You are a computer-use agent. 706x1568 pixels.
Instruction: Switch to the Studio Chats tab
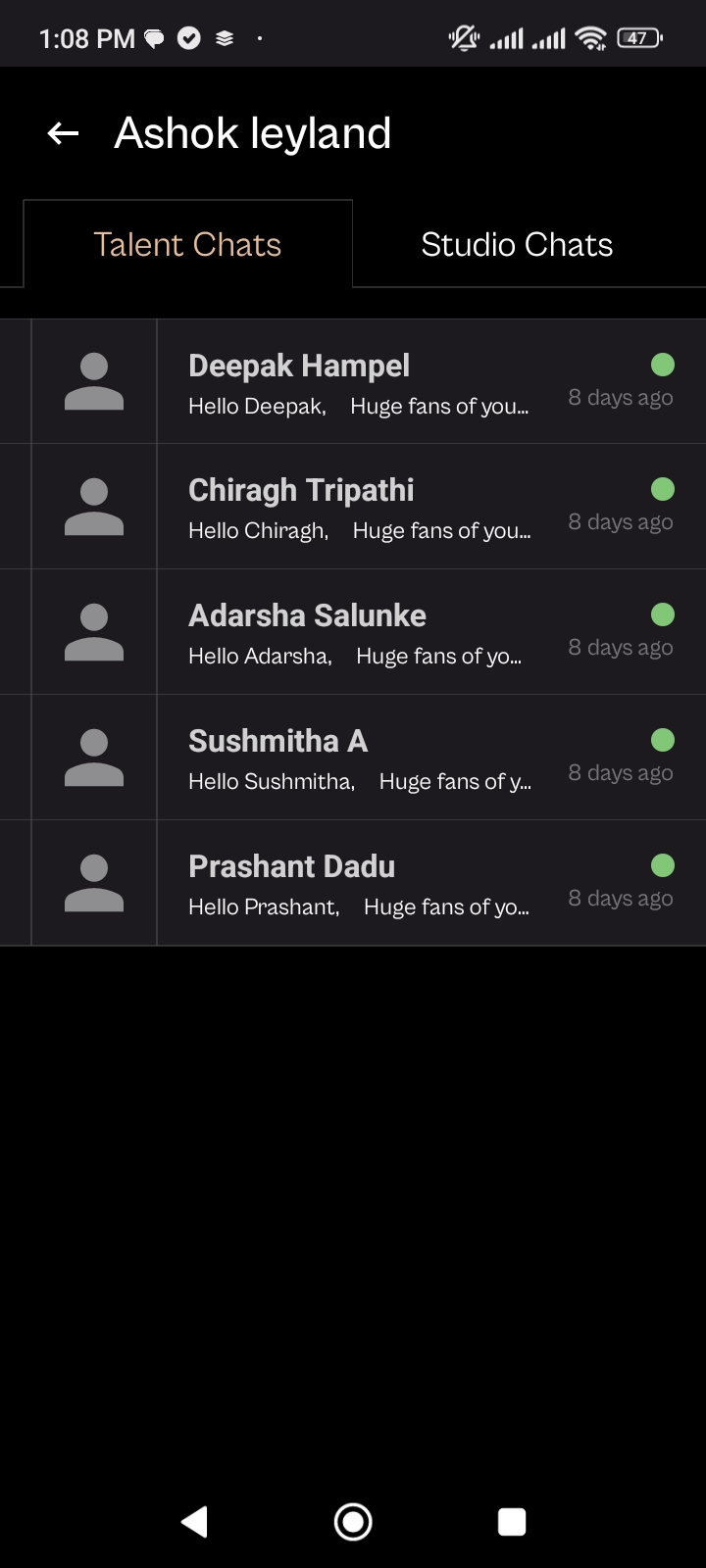tap(517, 245)
